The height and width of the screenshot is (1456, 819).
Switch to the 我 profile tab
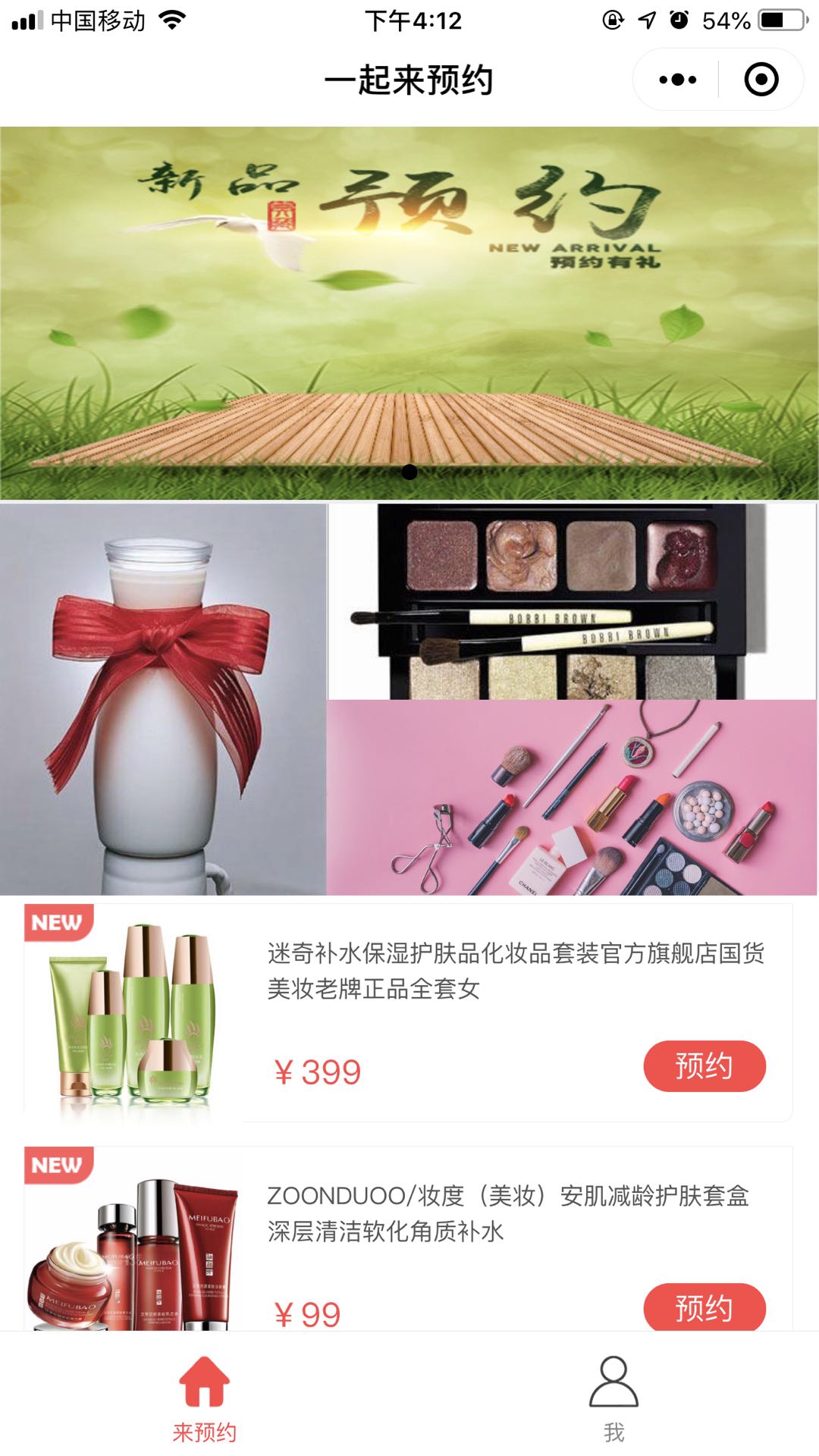[x=613, y=1398]
